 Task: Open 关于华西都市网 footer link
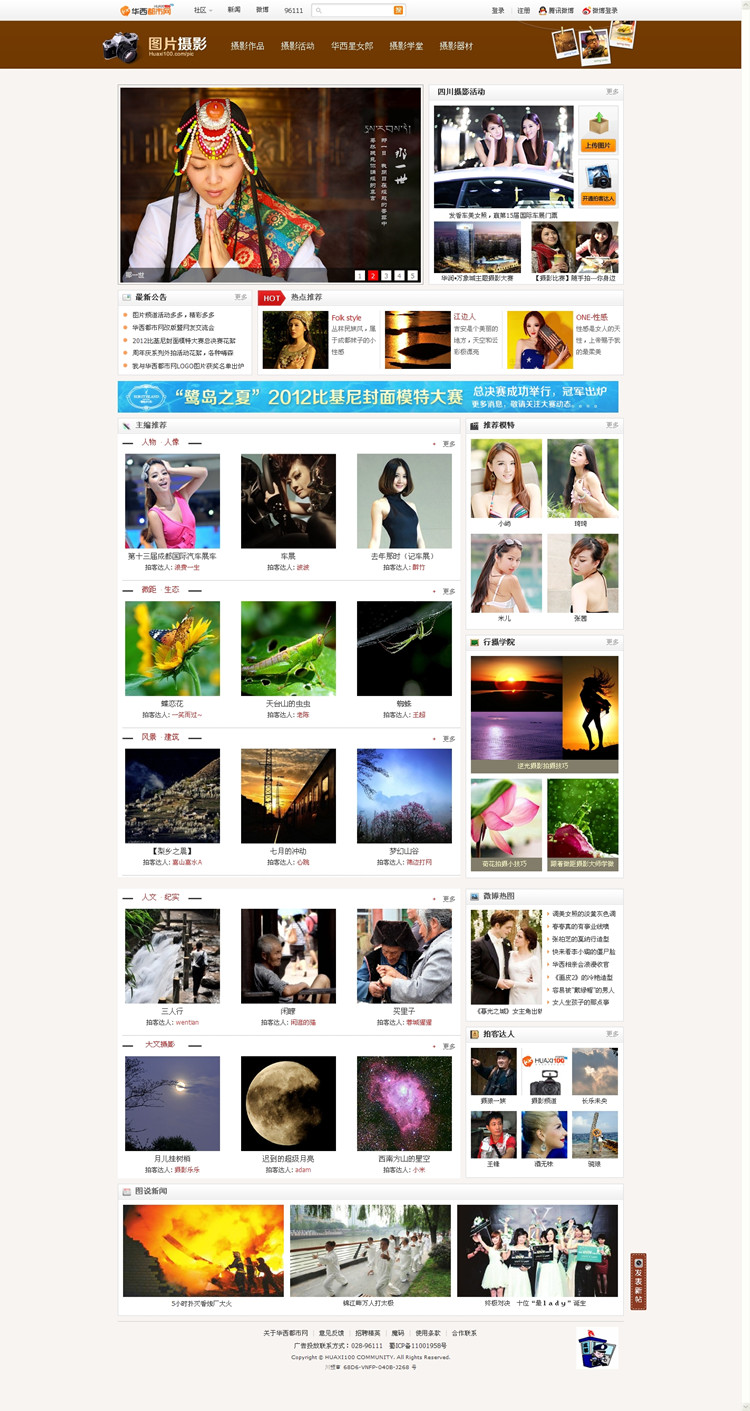(x=284, y=1333)
